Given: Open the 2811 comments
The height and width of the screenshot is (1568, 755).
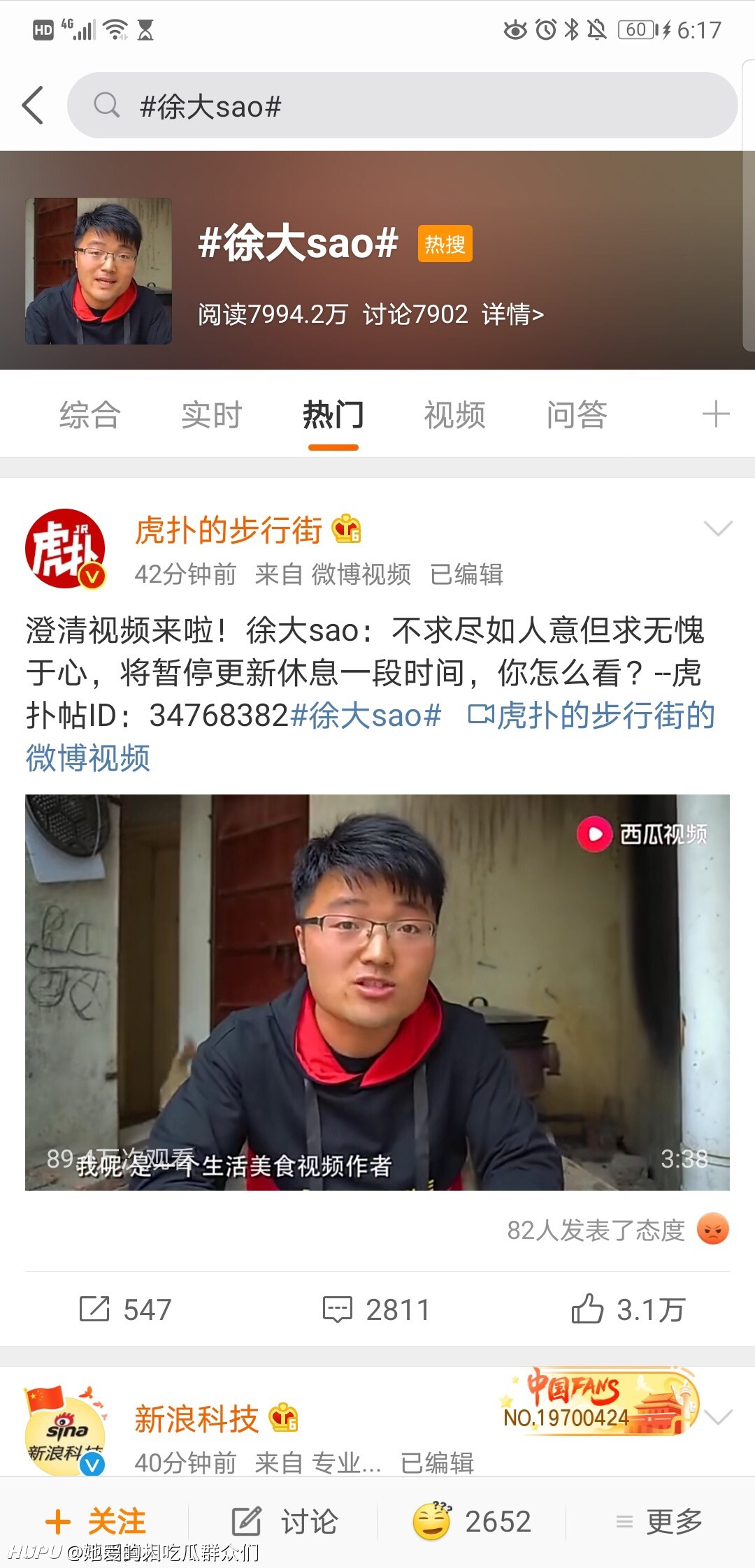Looking at the screenshot, I should coord(376,1309).
